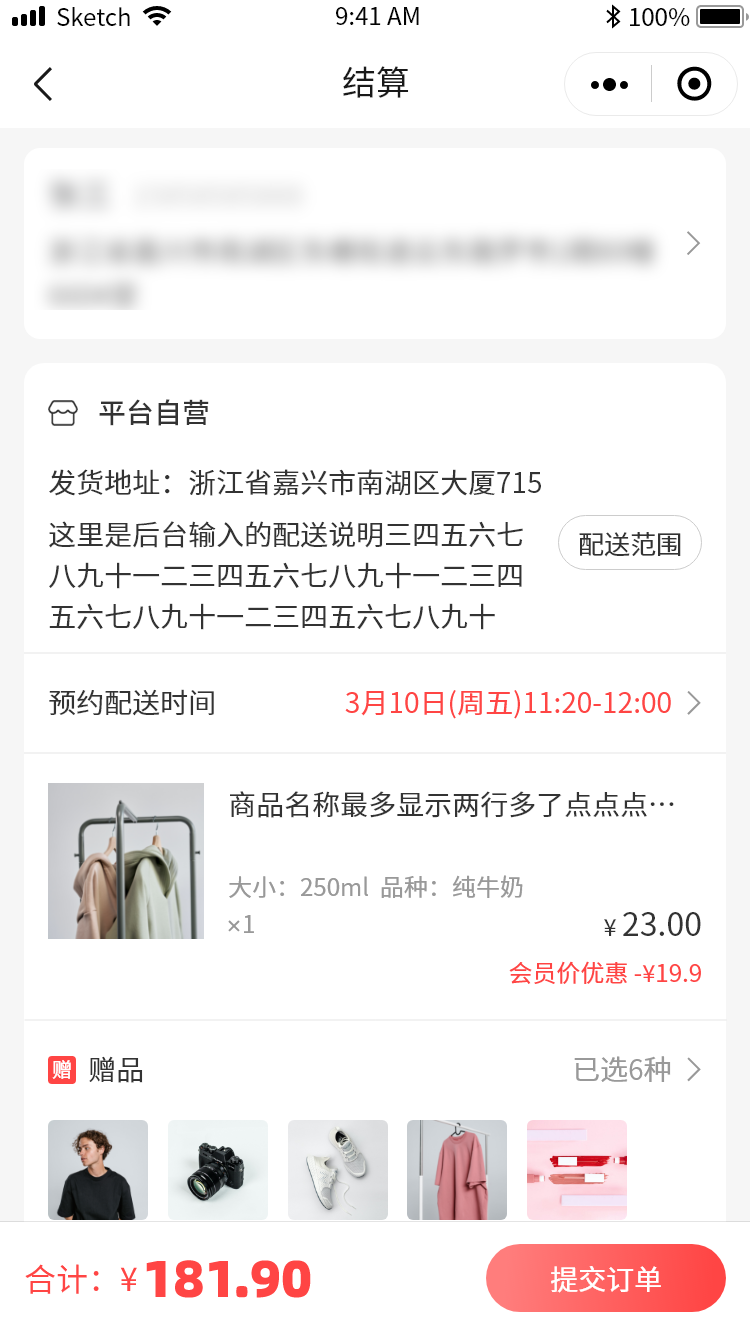View the camera gift item
Image resolution: width=750 pixels, height=1334 pixels.
[x=218, y=1169]
